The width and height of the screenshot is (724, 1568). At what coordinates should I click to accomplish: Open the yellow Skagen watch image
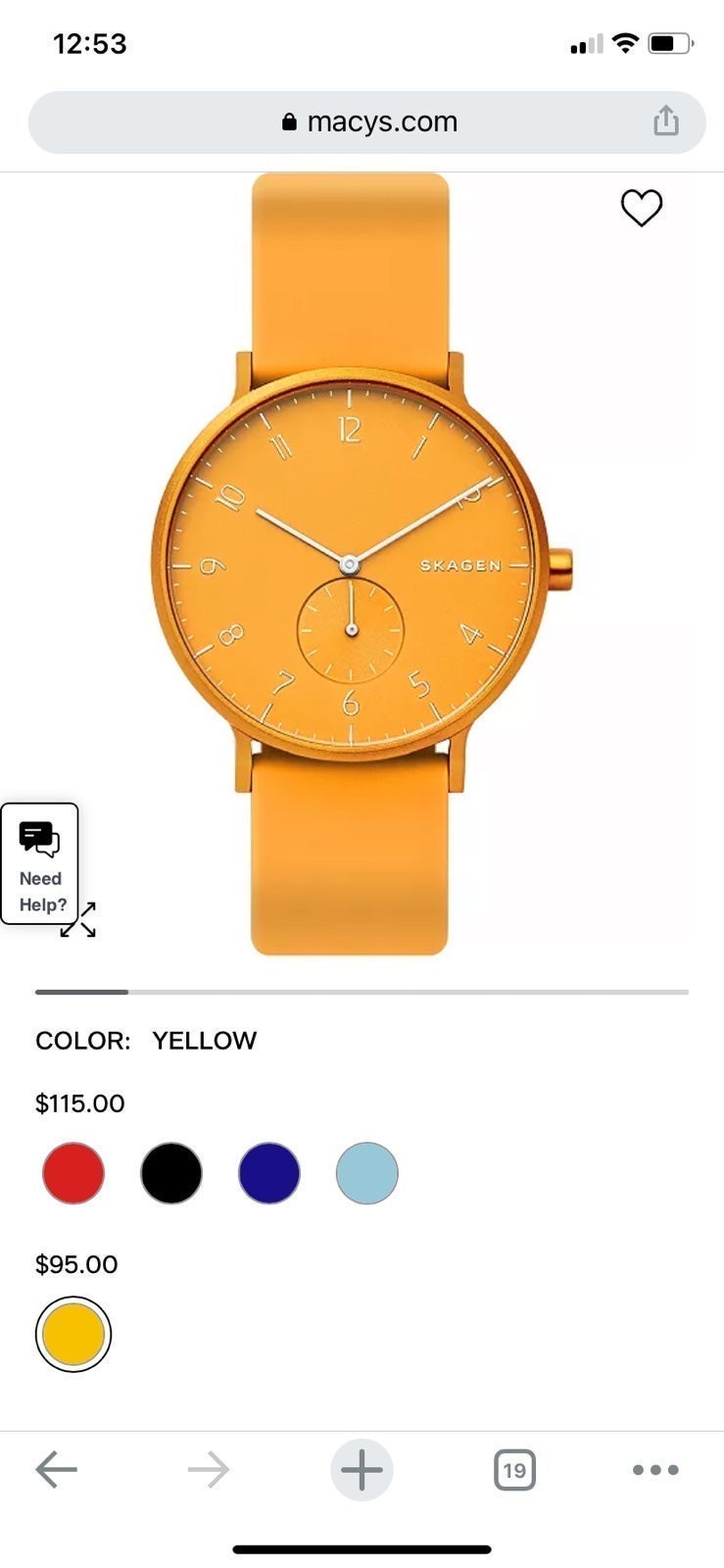pyautogui.click(x=362, y=563)
